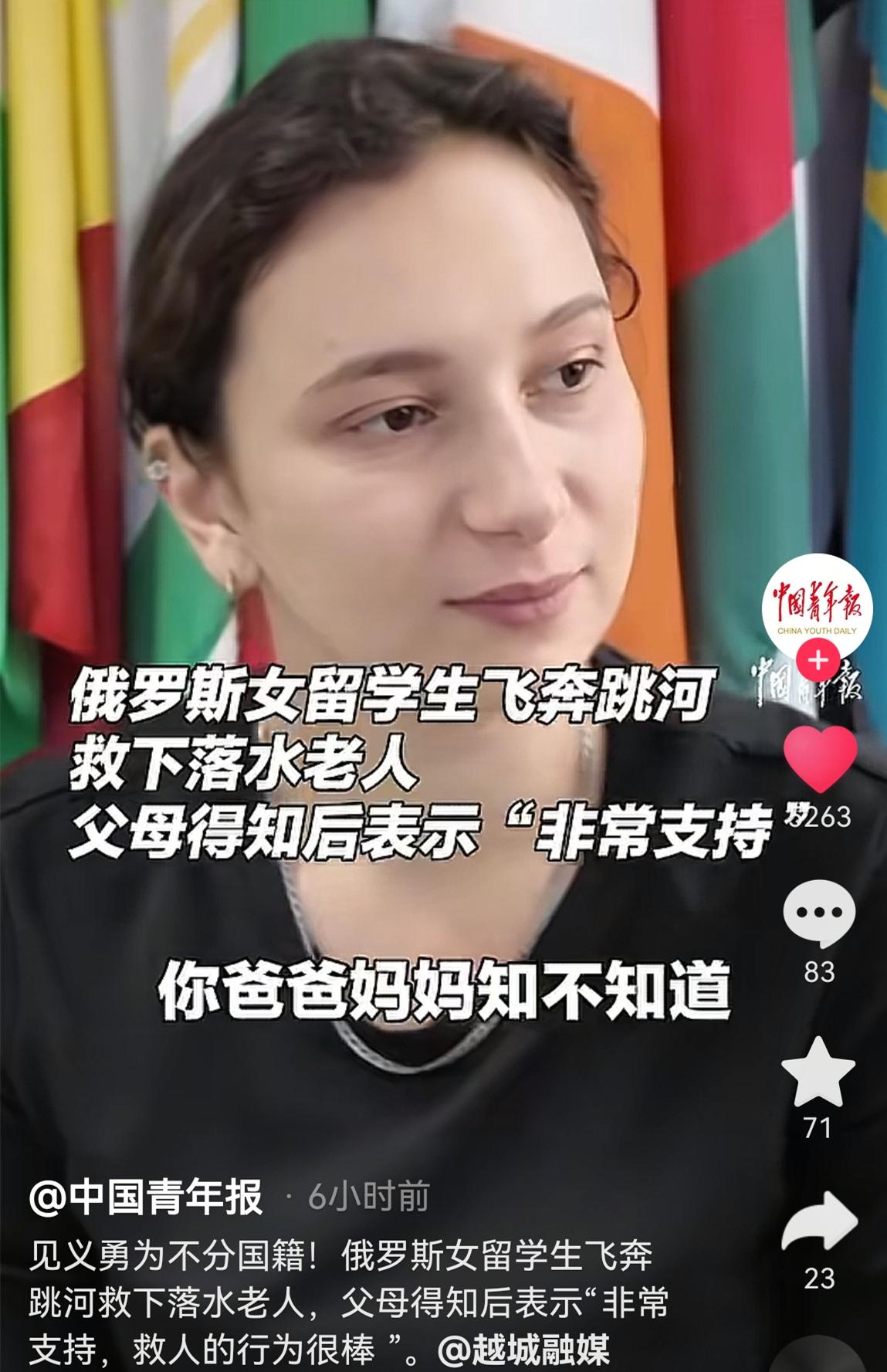The image size is (887, 1372).
Task: Follow 中国青年报 with the plus button
Action: click(818, 661)
